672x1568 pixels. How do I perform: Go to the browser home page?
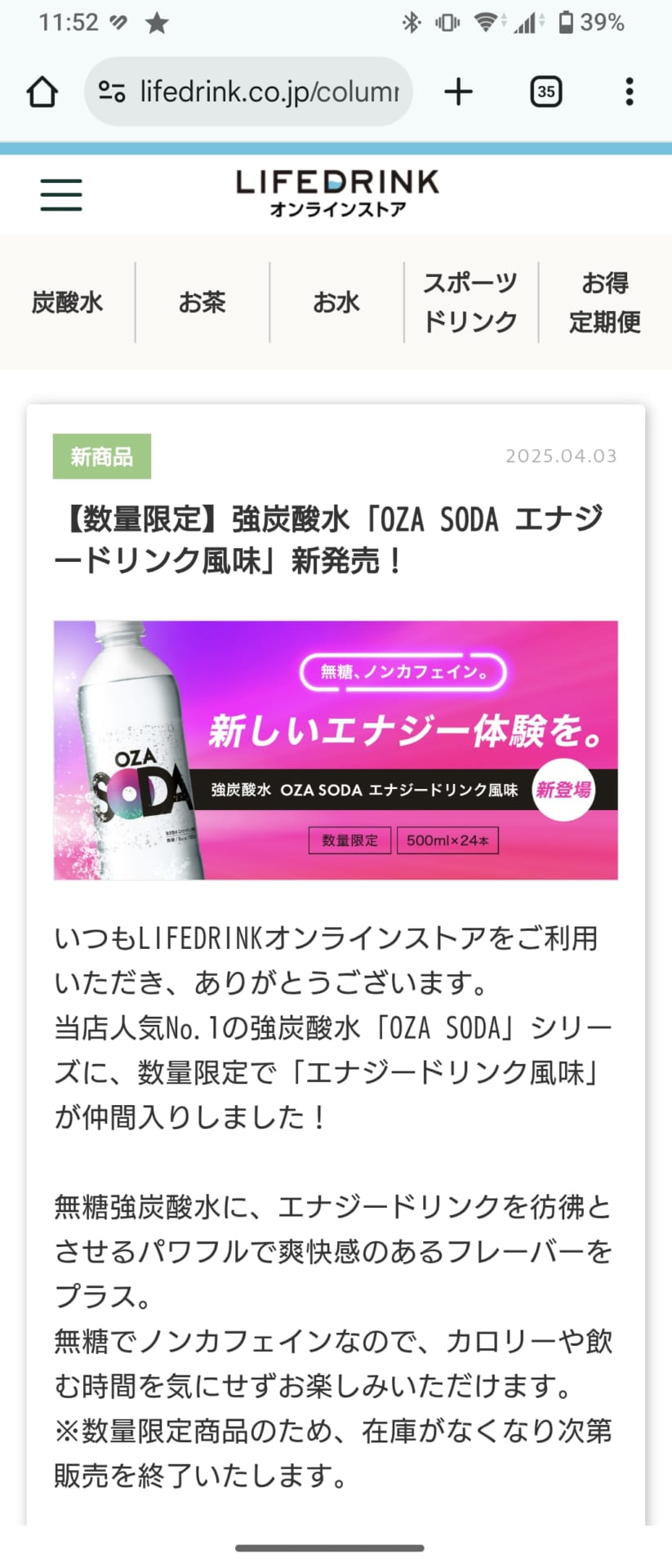click(x=42, y=91)
